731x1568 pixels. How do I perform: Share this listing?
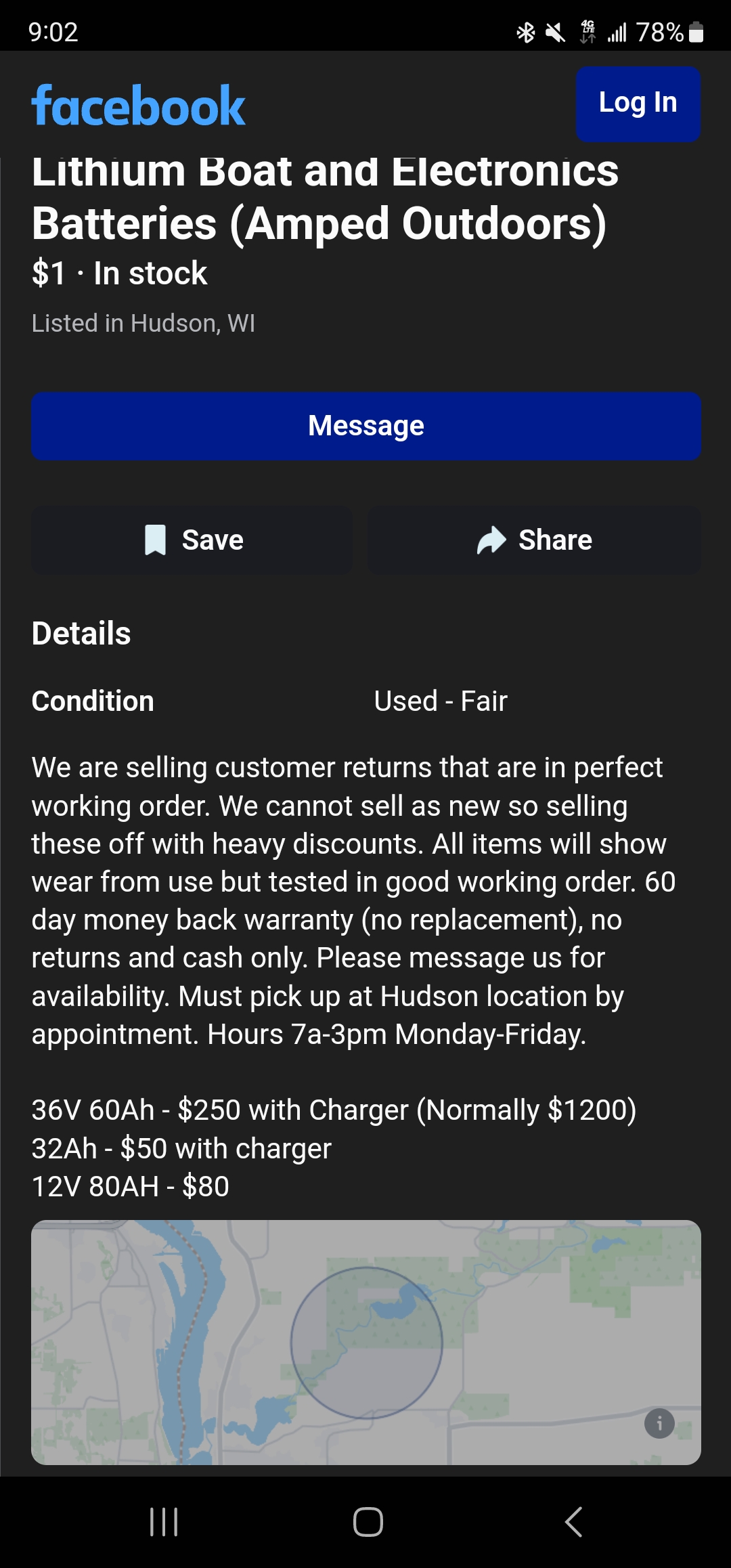(x=534, y=540)
